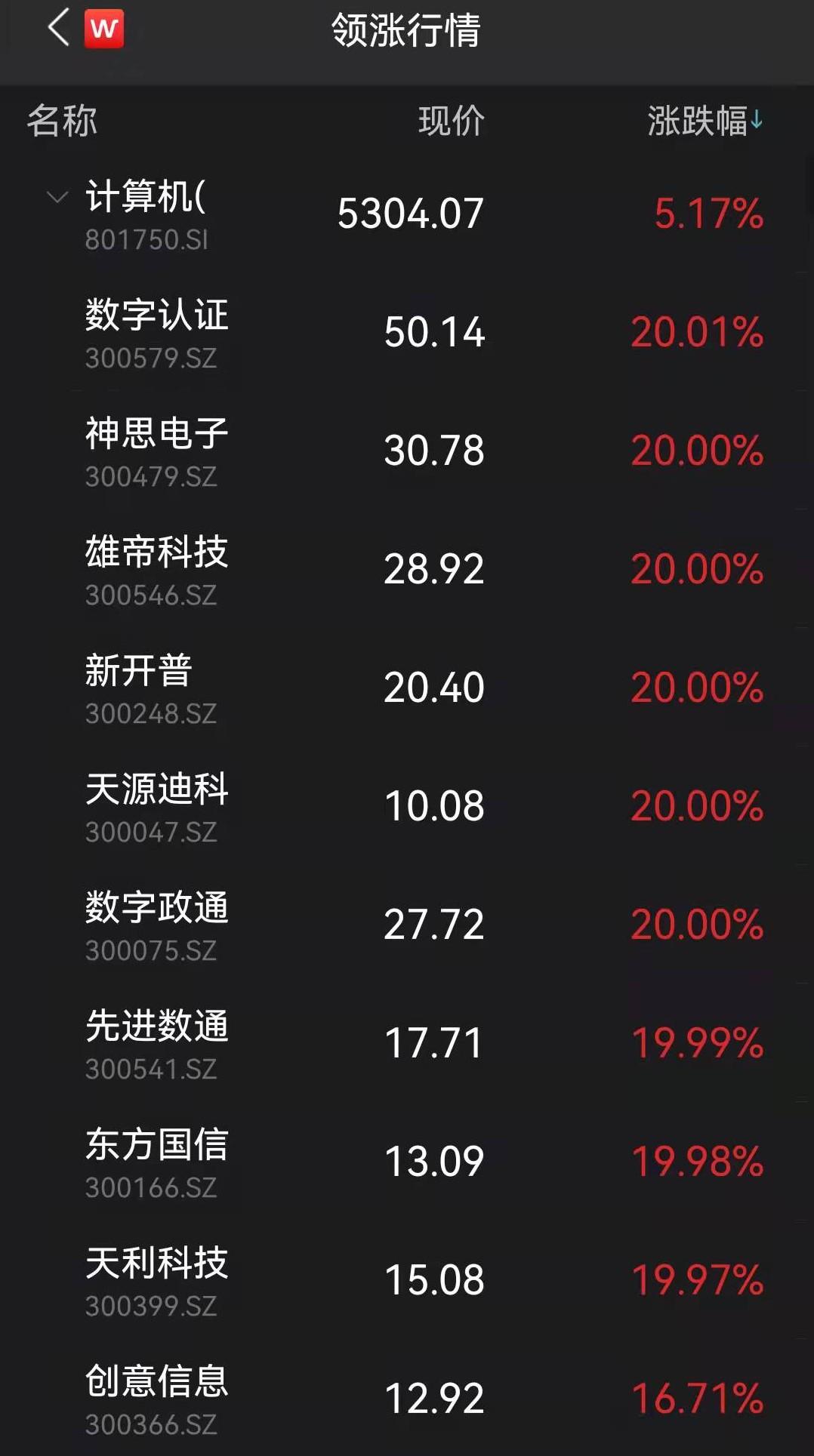The height and width of the screenshot is (1456, 814).
Task: Open stock 天利科技 300399.SZ
Action: click(407, 1280)
